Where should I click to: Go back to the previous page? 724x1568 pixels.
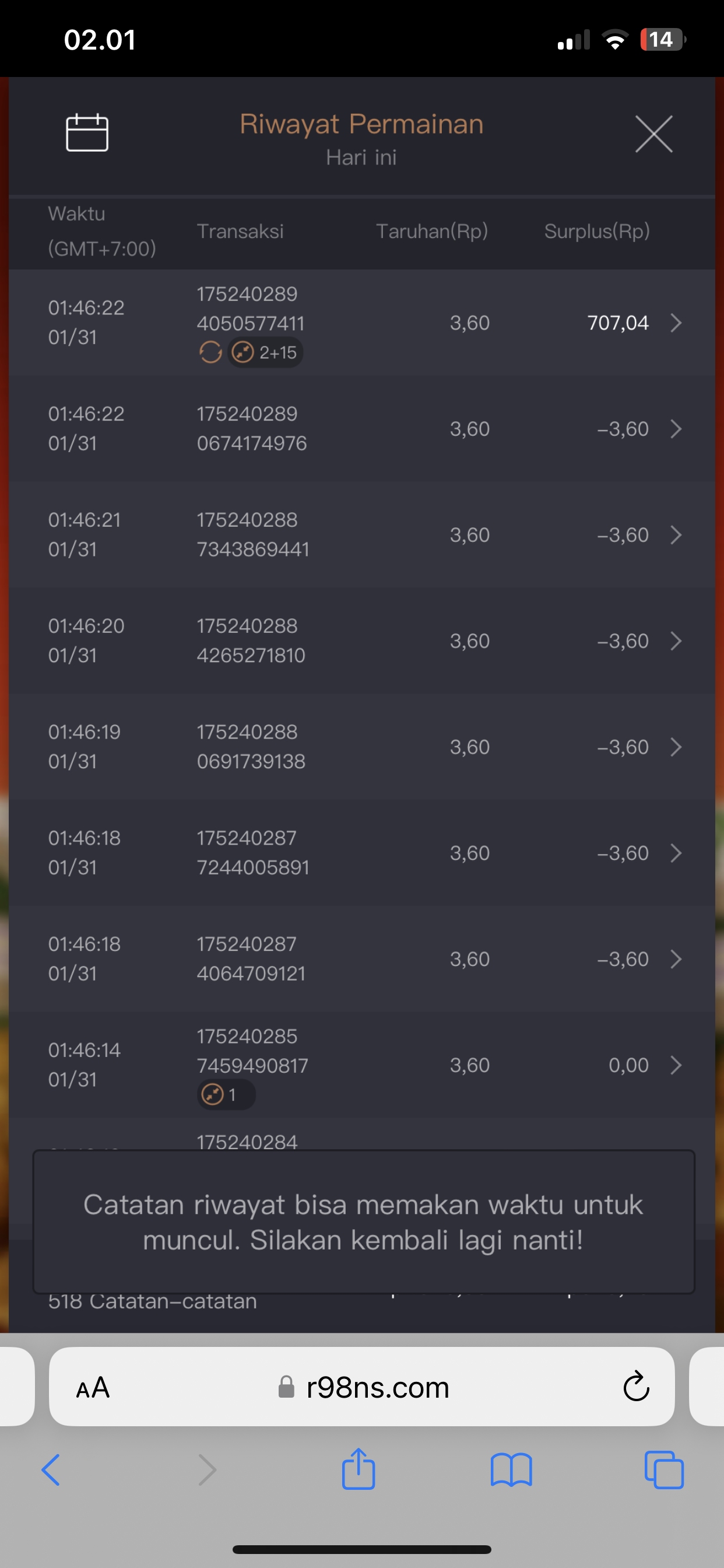coord(51,1470)
